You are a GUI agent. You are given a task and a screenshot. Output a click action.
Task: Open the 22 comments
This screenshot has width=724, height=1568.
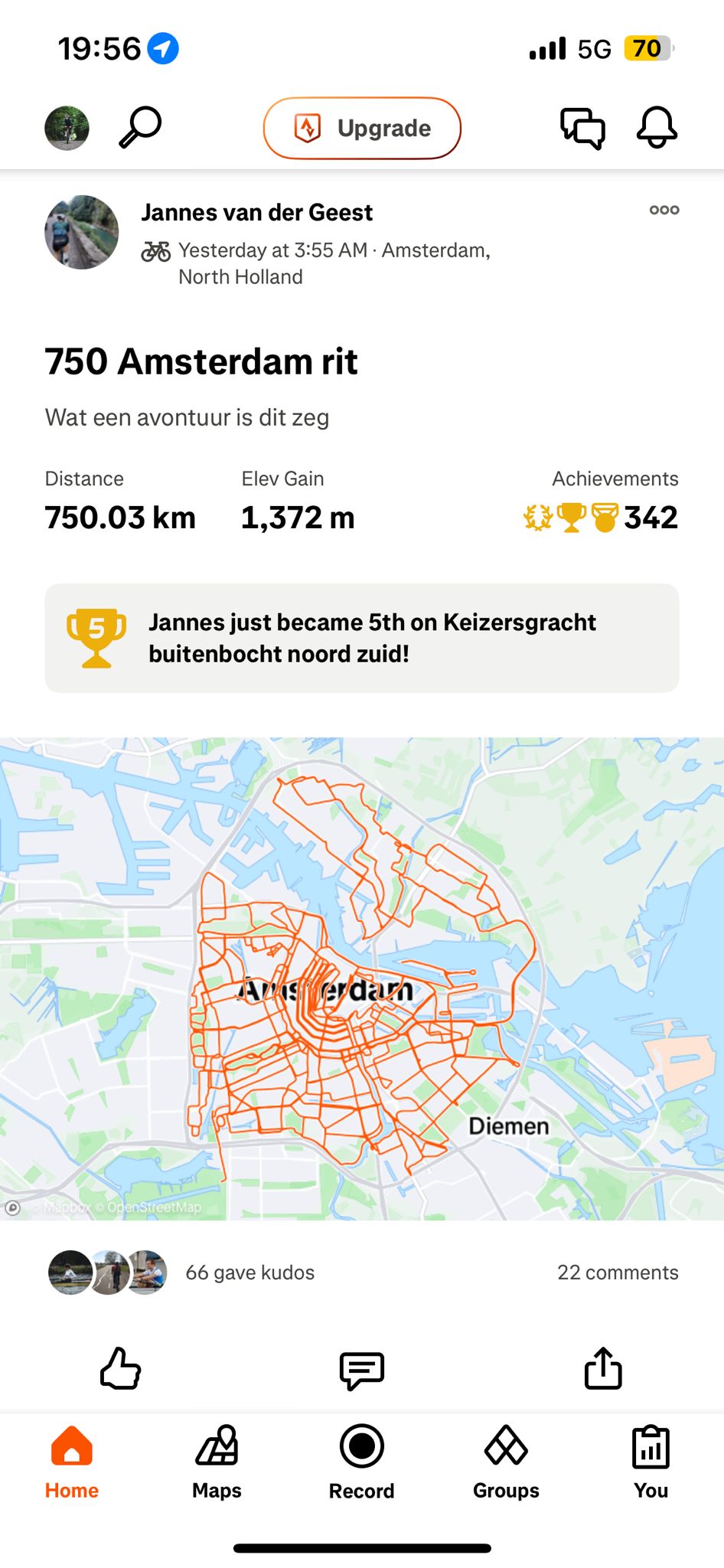(617, 1272)
